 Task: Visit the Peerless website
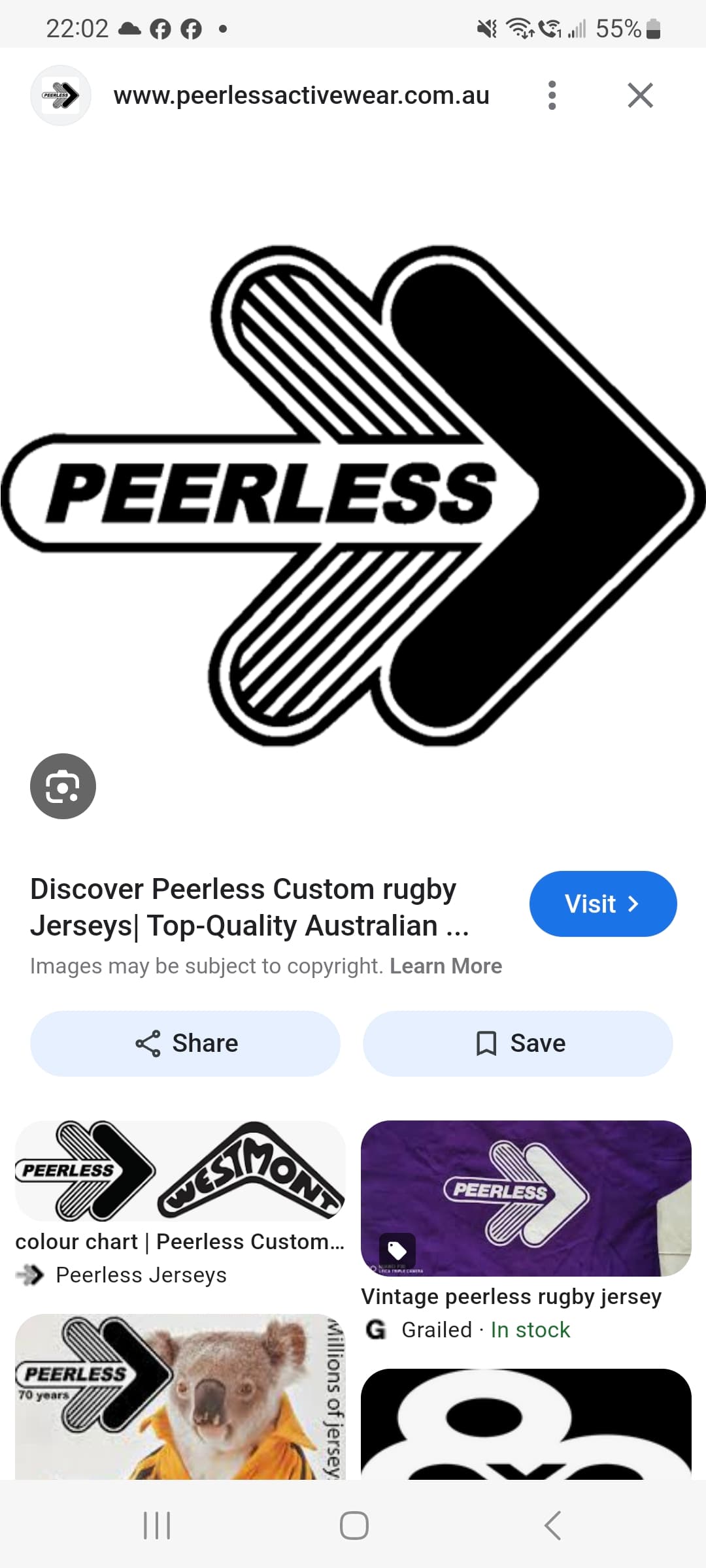603,904
